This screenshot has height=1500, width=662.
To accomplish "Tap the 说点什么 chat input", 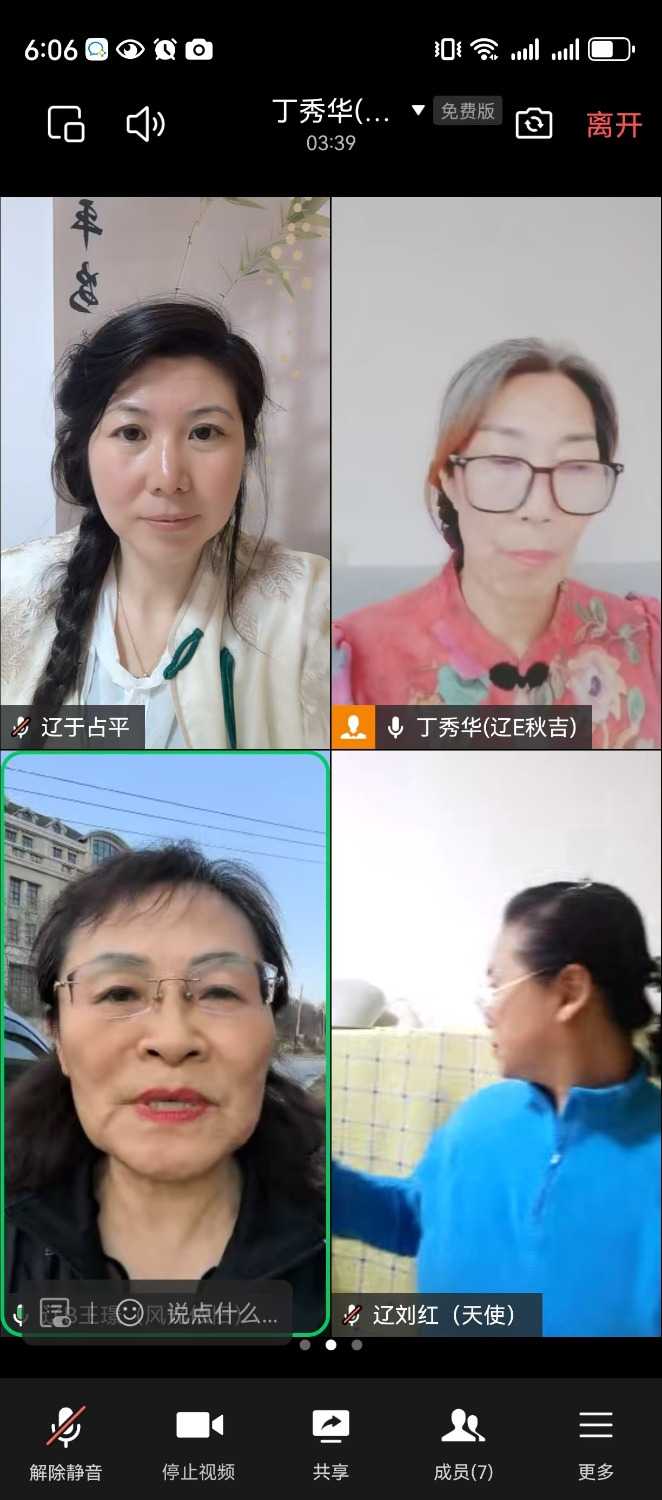I will pyautogui.click(x=222, y=1313).
